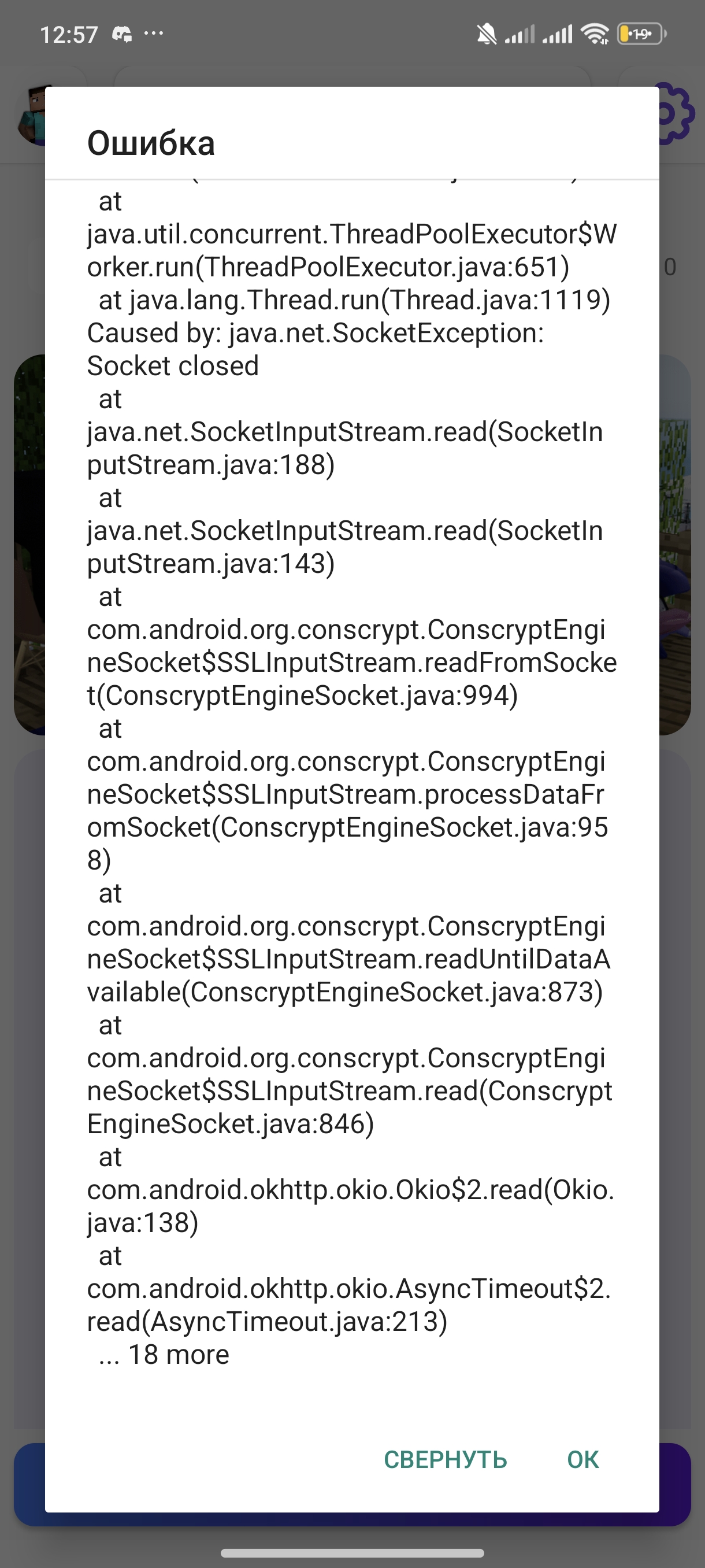Collapse the error details with СВЕРНУТЬ
This screenshot has width=705, height=1568.
click(x=446, y=1460)
